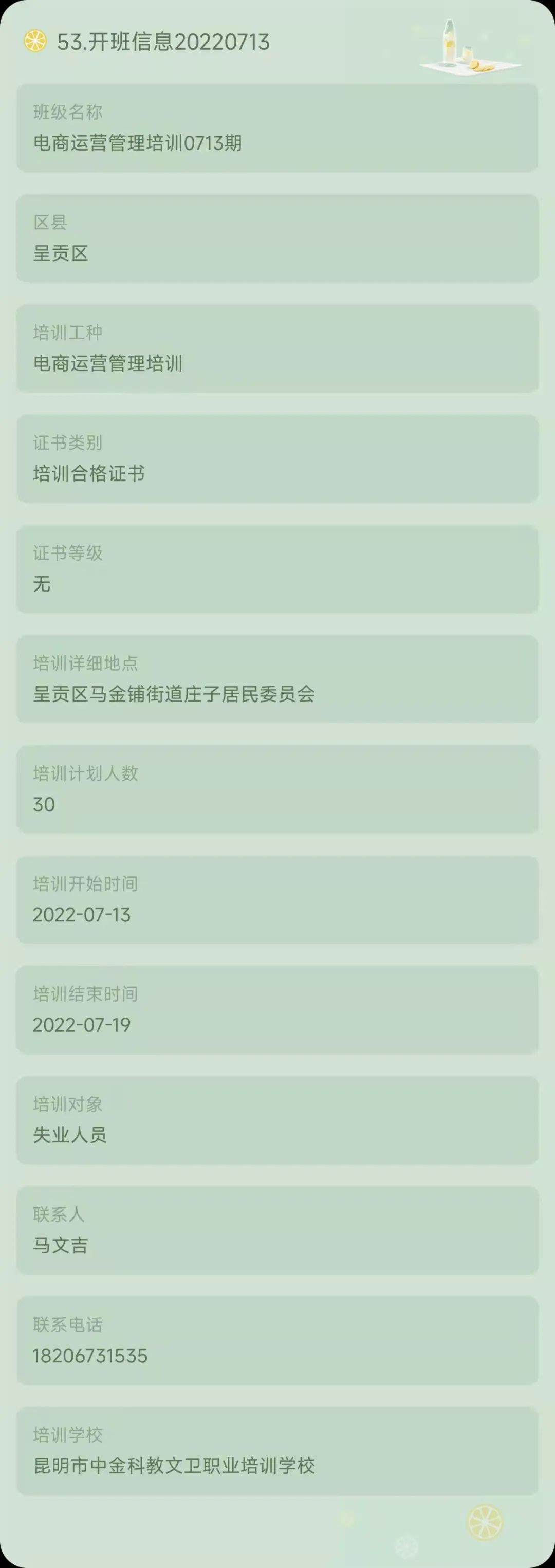Click the 培训计划人数 value 30

coord(44,804)
